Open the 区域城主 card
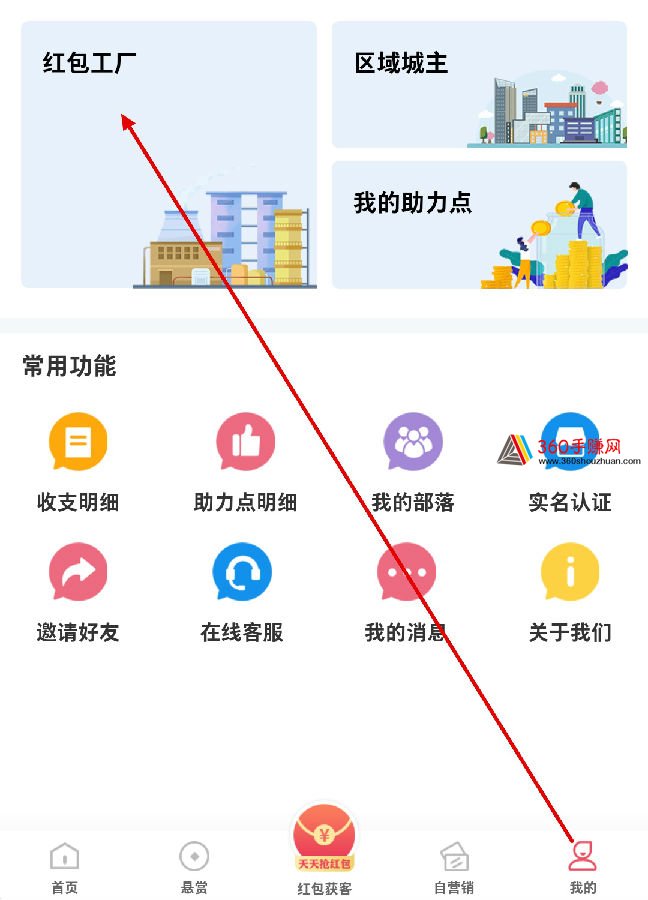Screen dimensions: 648x900 click(x=479, y=85)
